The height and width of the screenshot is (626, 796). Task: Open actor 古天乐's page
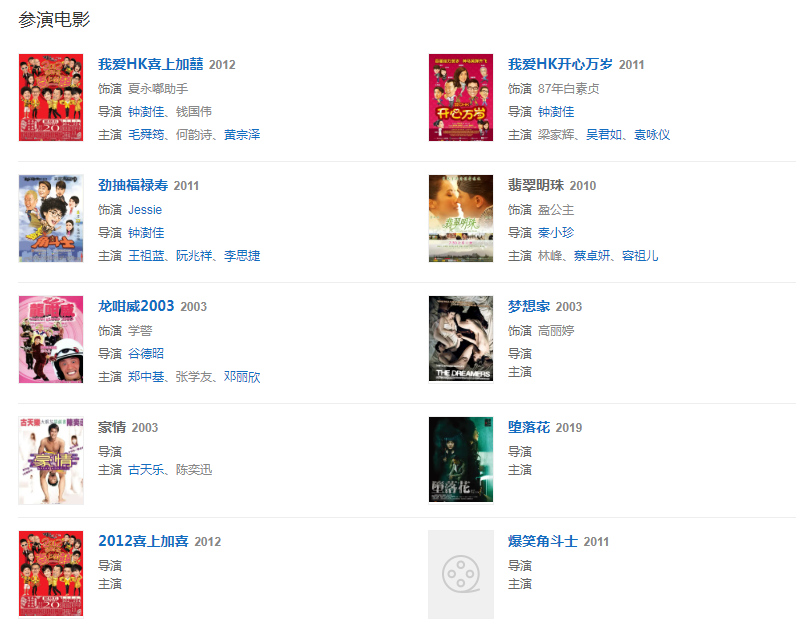pos(146,469)
